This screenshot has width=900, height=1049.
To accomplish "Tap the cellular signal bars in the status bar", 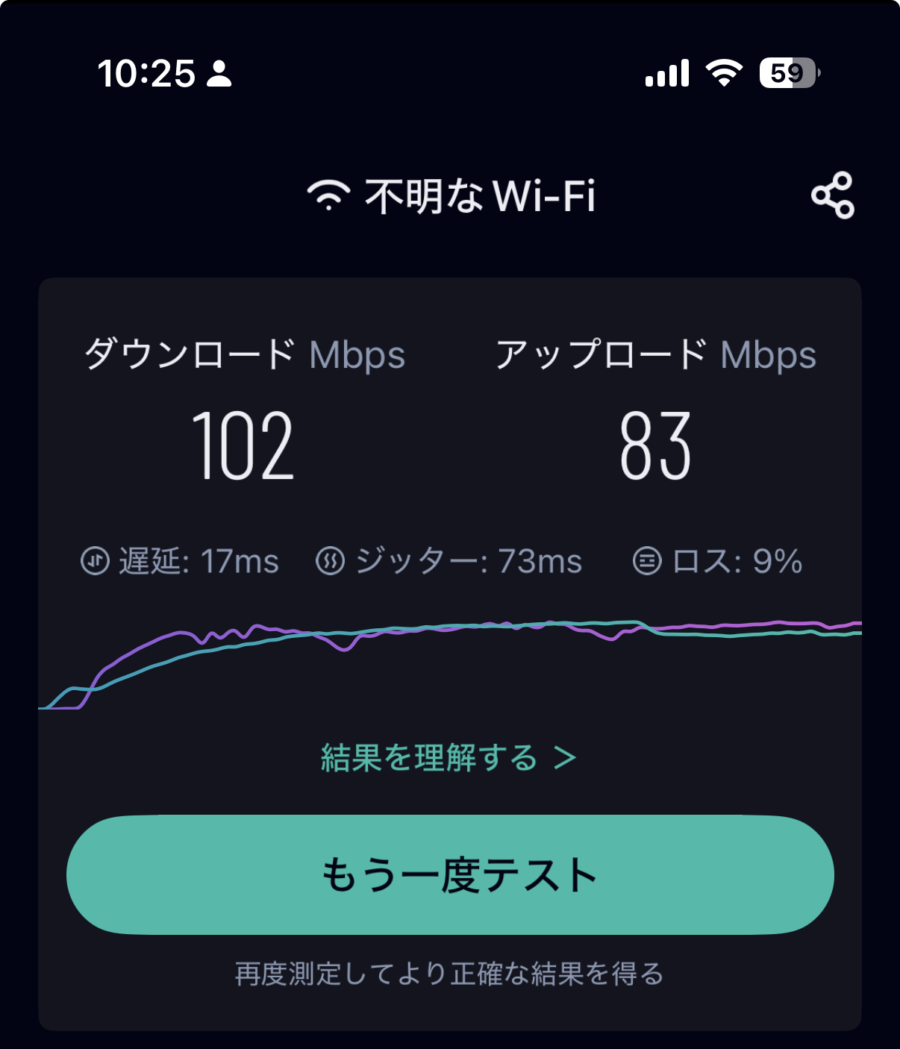I will (x=666, y=72).
